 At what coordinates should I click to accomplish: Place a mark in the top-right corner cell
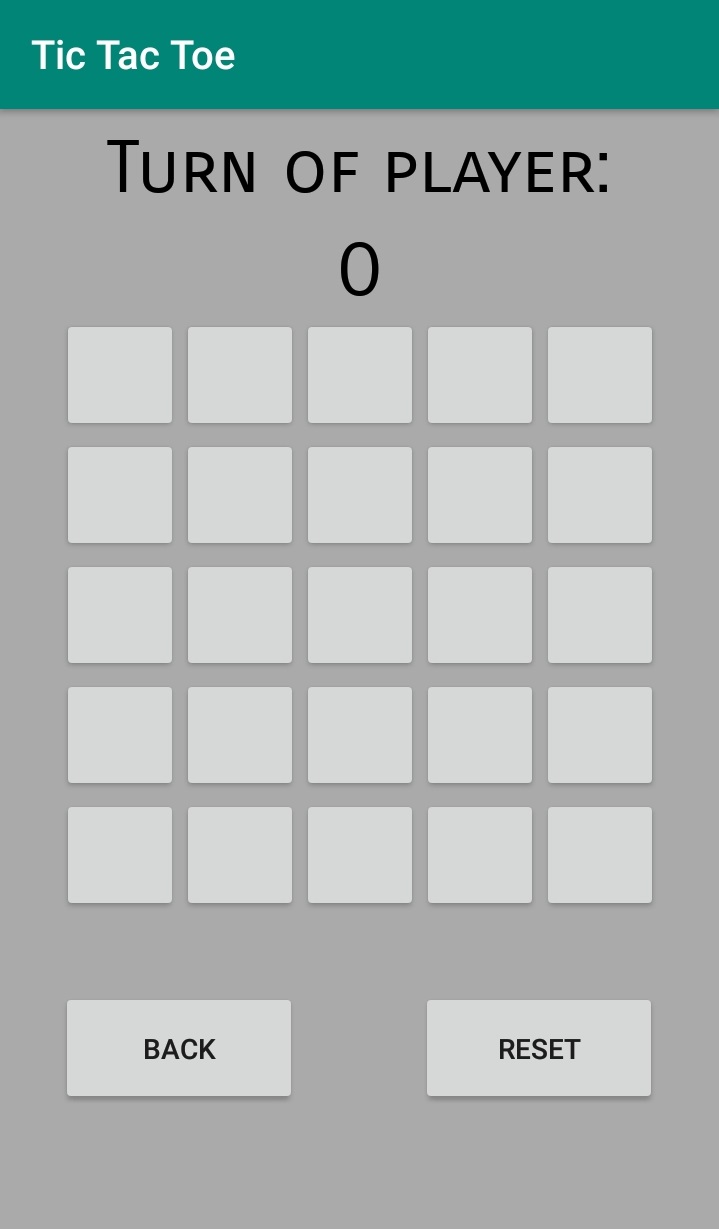pos(600,375)
